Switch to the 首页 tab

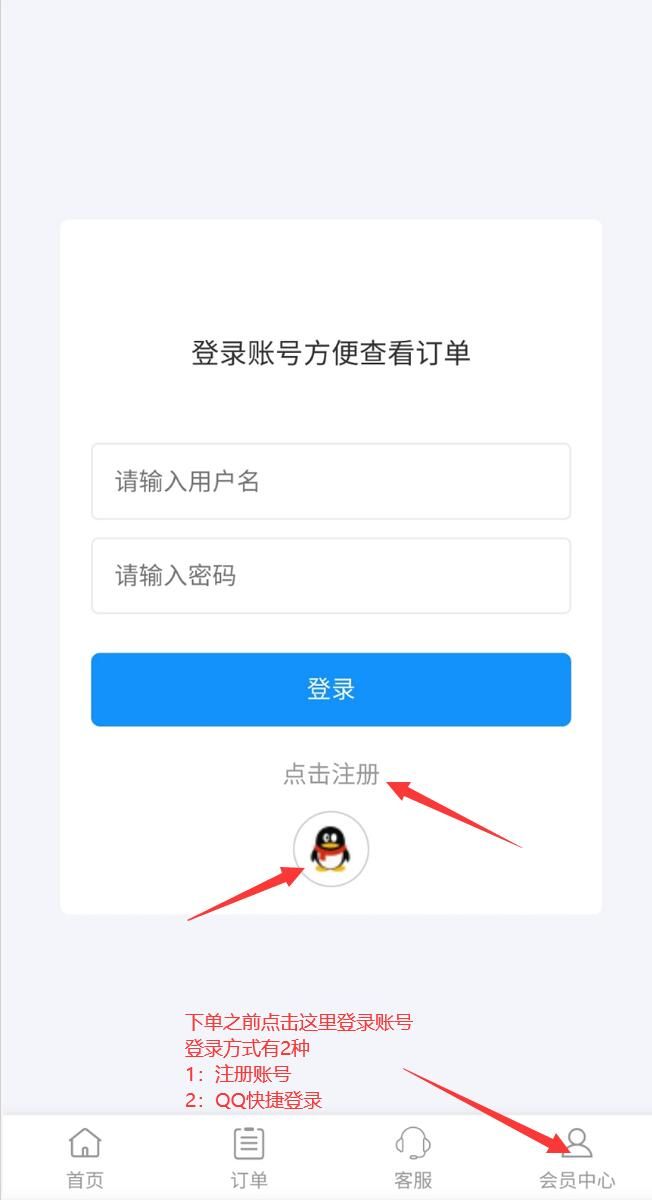click(85, 1158)
